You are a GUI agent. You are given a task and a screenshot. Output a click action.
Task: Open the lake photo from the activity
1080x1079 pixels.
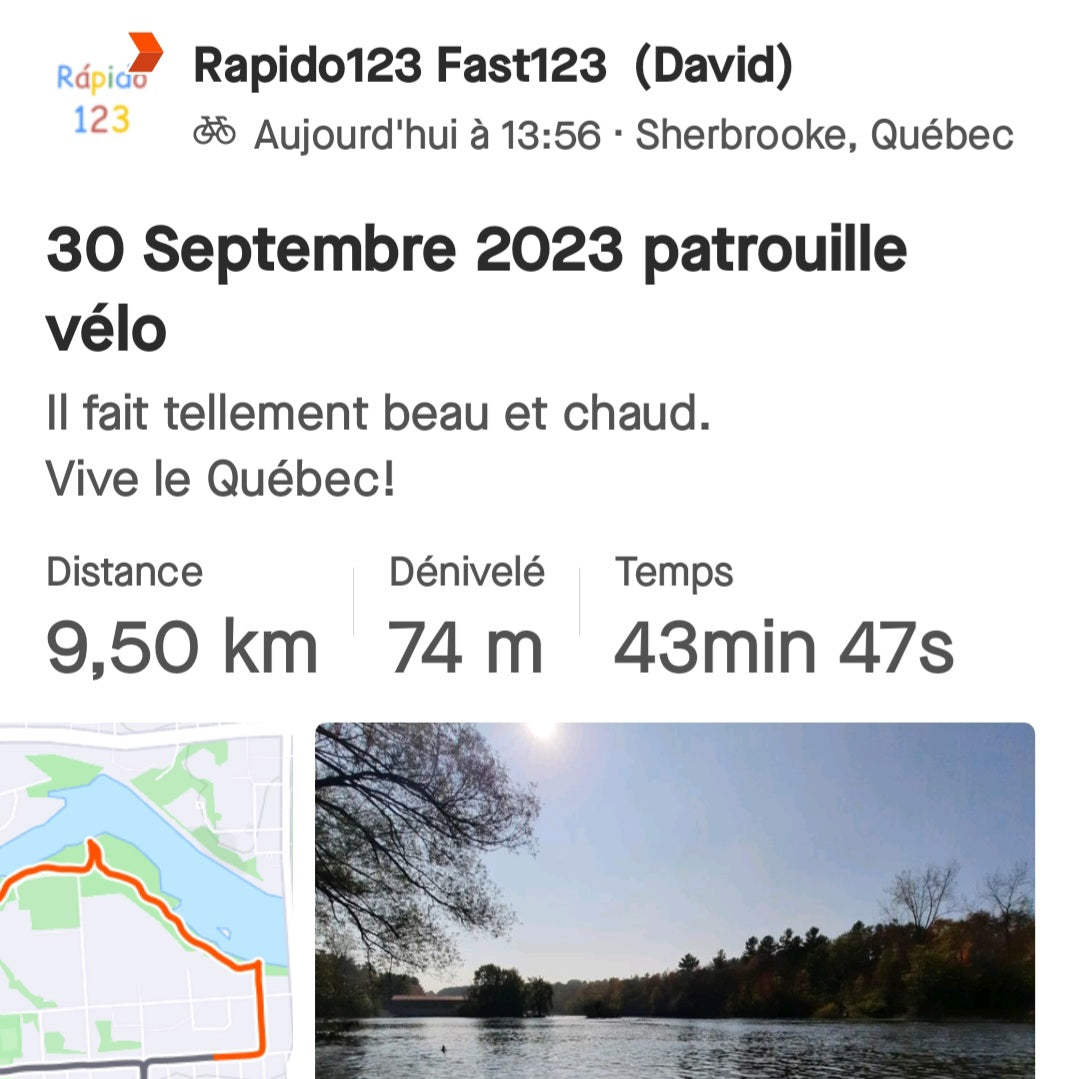tap(674, 898)
